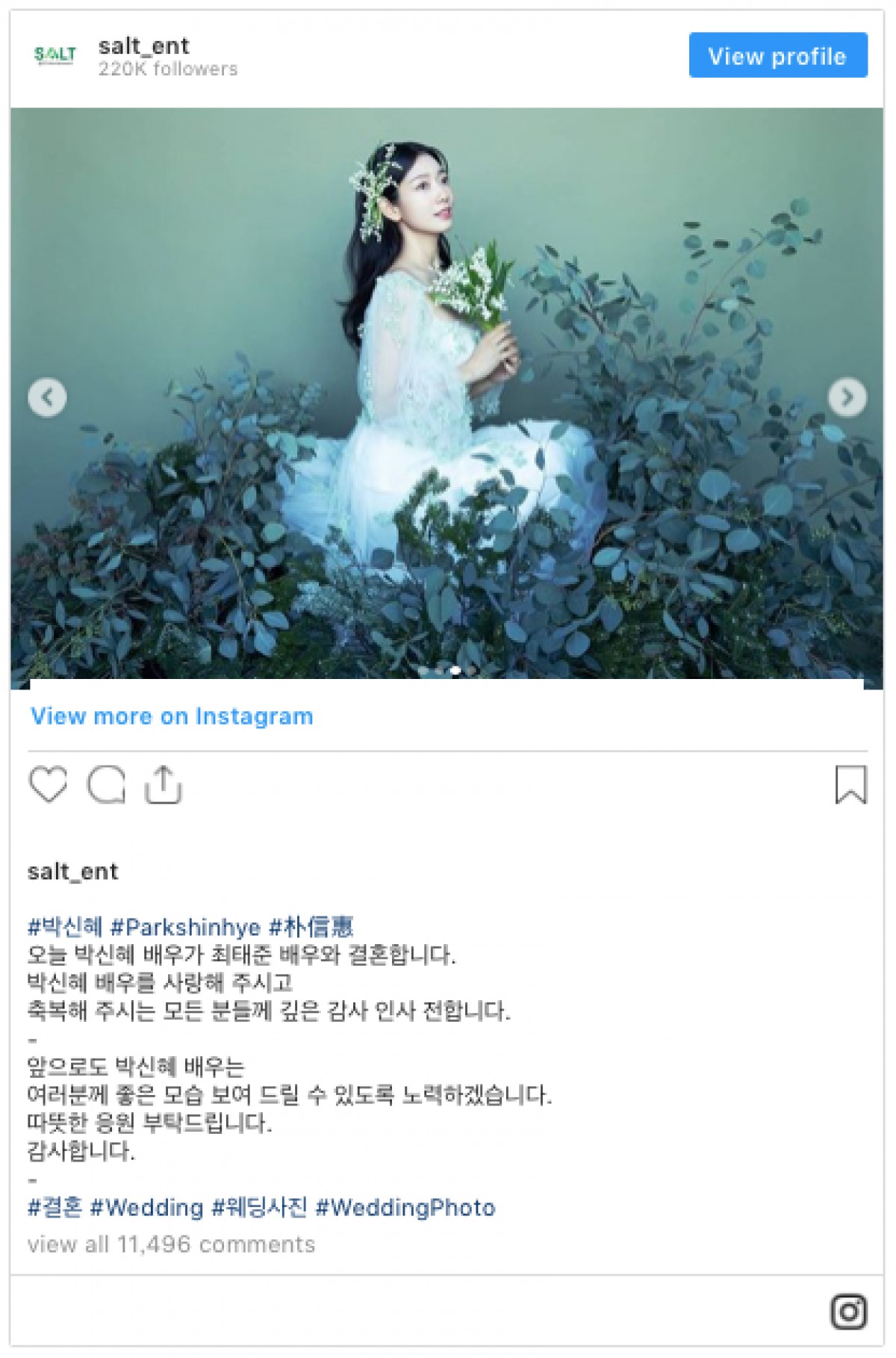Image resolution: width=896 pixels, height=1358 pixels.
Task: Like the salt_ent post
Action: click(x=48, y=784)
